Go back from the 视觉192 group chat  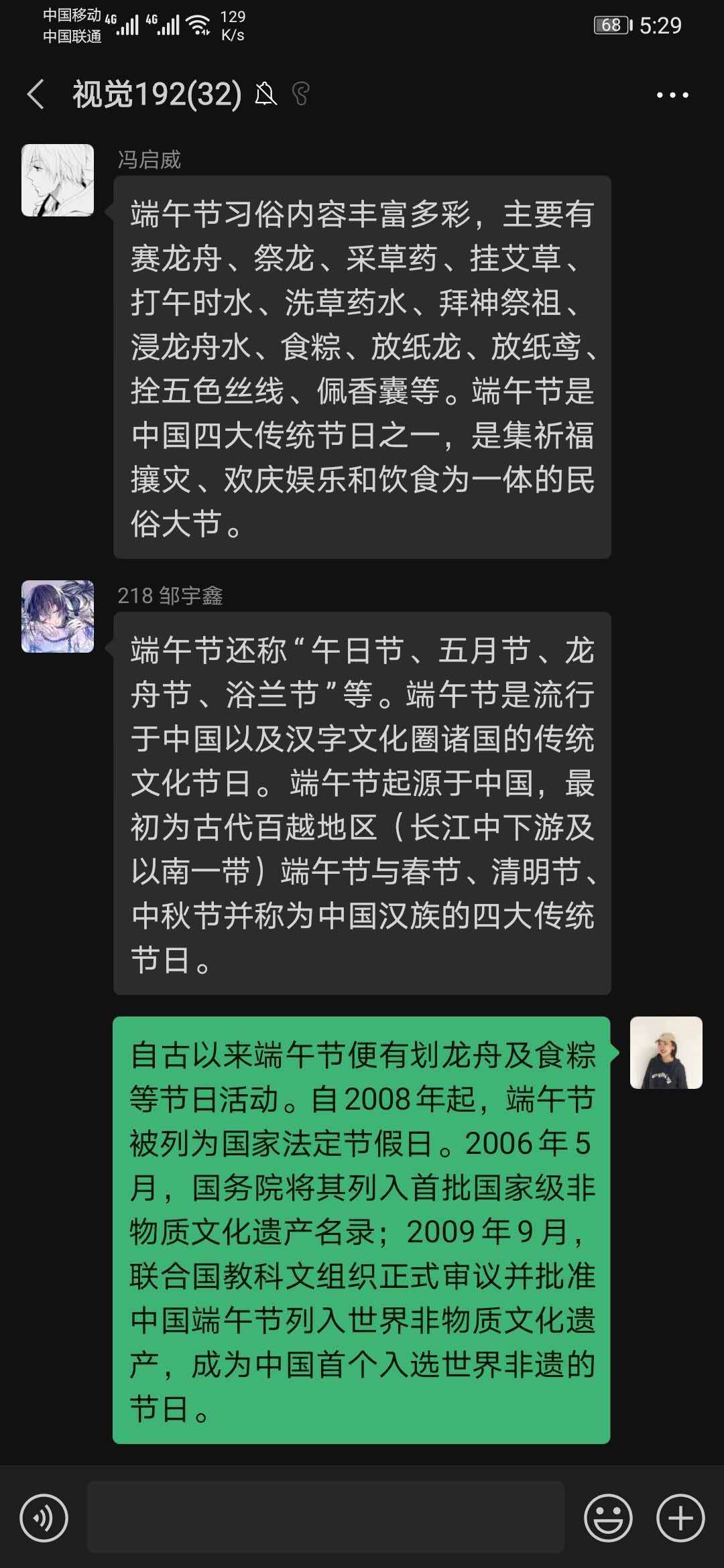[36, 94]
